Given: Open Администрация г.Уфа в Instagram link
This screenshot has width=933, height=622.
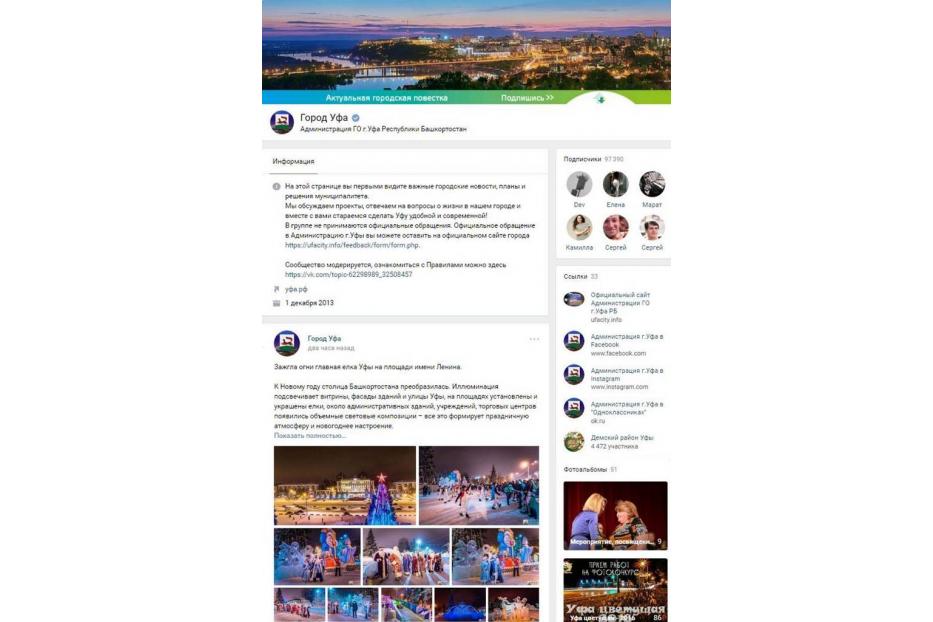Looking at the screenshot, I should [626, 374].
